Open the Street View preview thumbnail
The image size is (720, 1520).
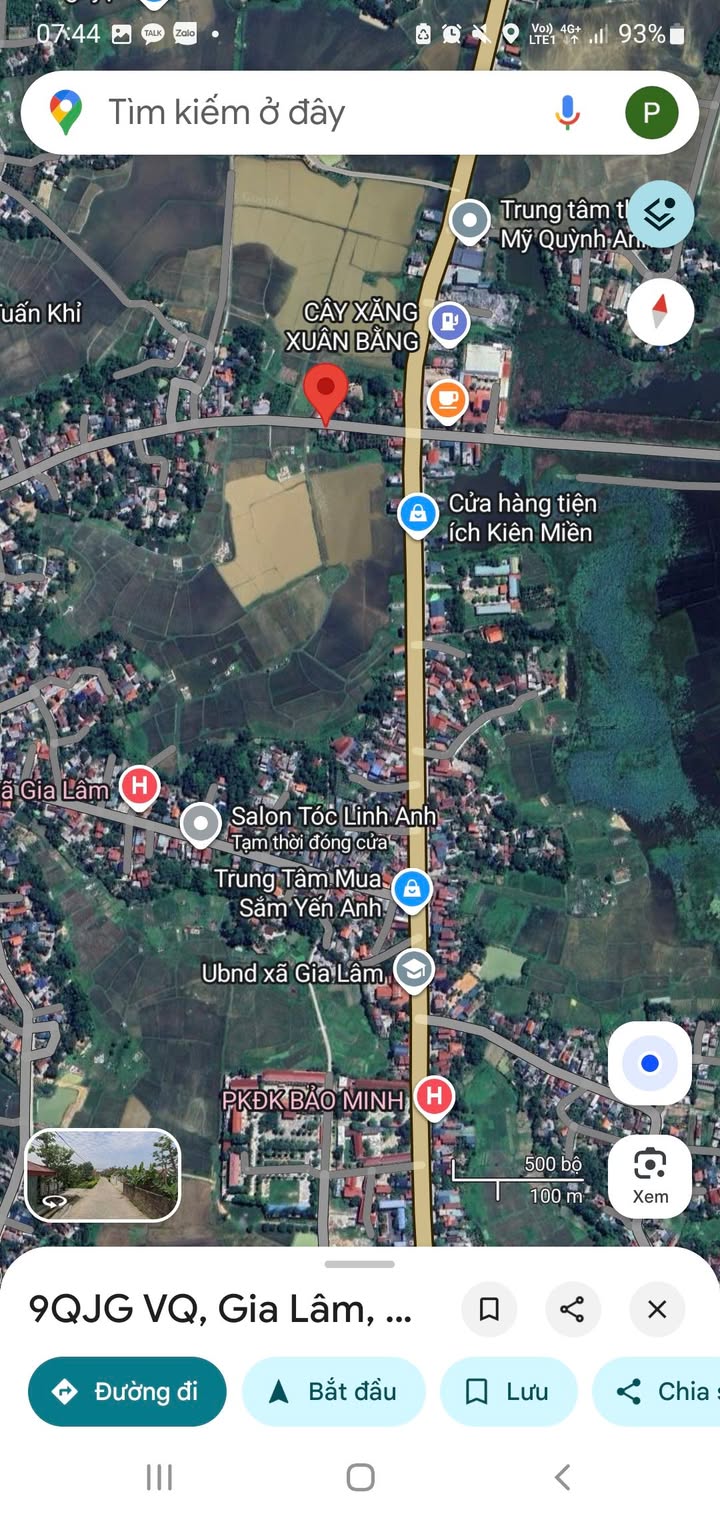pyautogui.click(x=103, y=1175)
